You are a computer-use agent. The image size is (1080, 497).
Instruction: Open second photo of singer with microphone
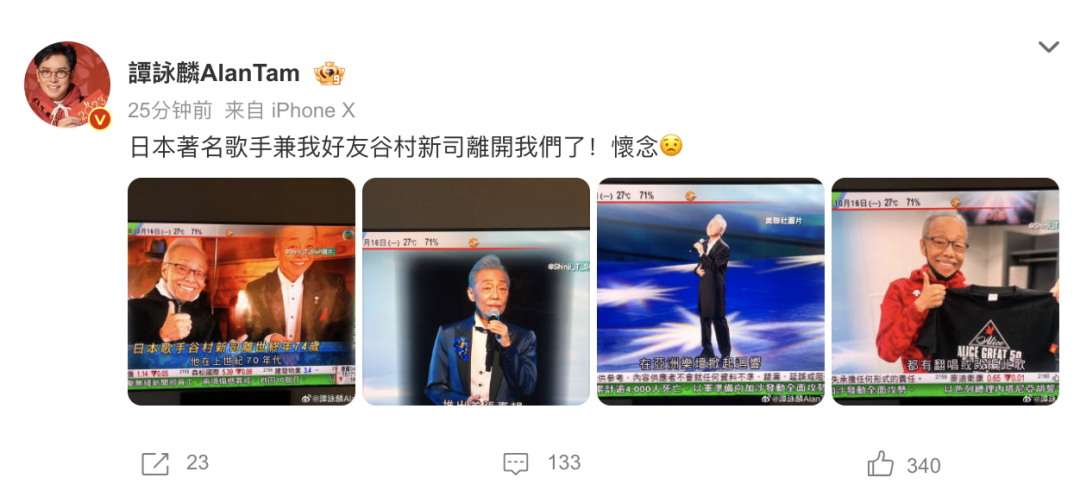[x=476, y=291]
